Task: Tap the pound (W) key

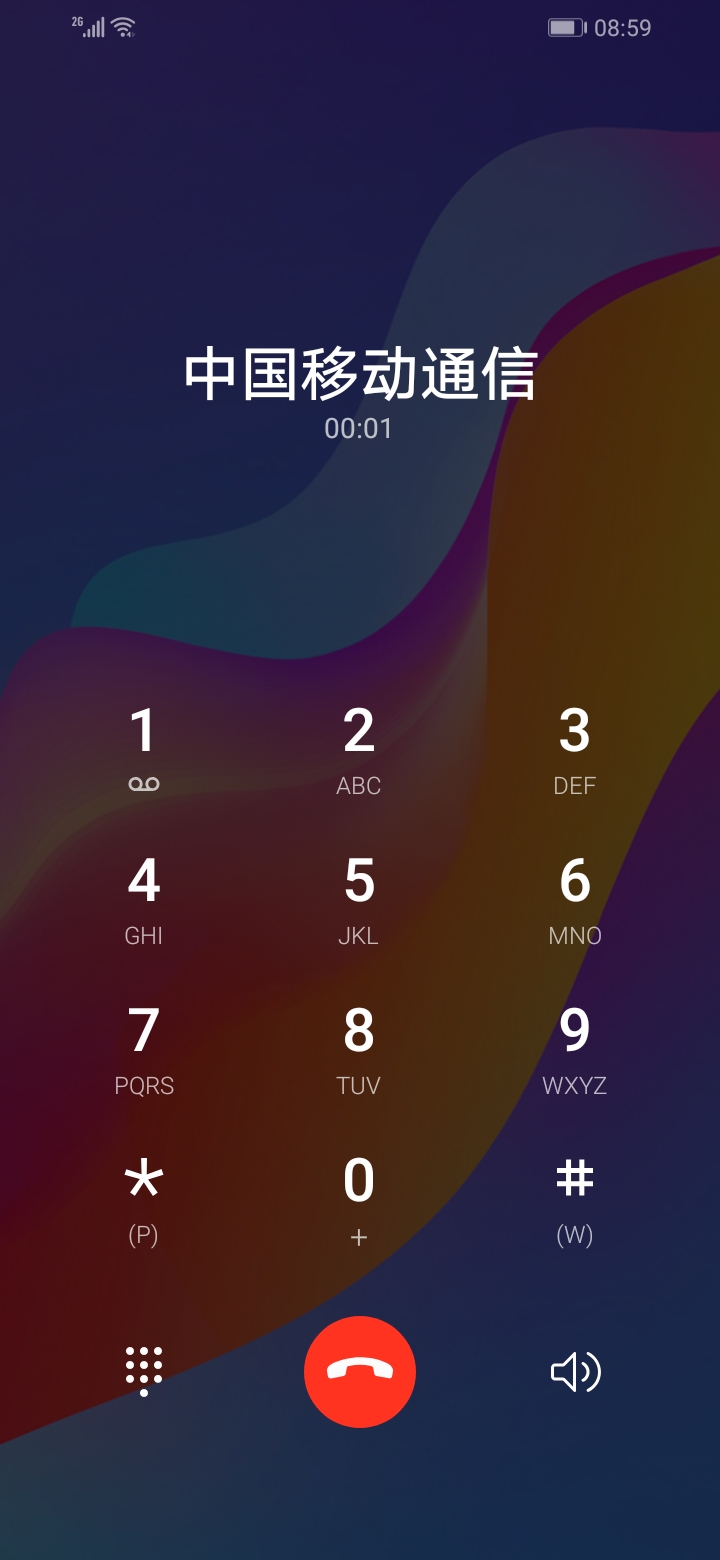Action: 575,1198
